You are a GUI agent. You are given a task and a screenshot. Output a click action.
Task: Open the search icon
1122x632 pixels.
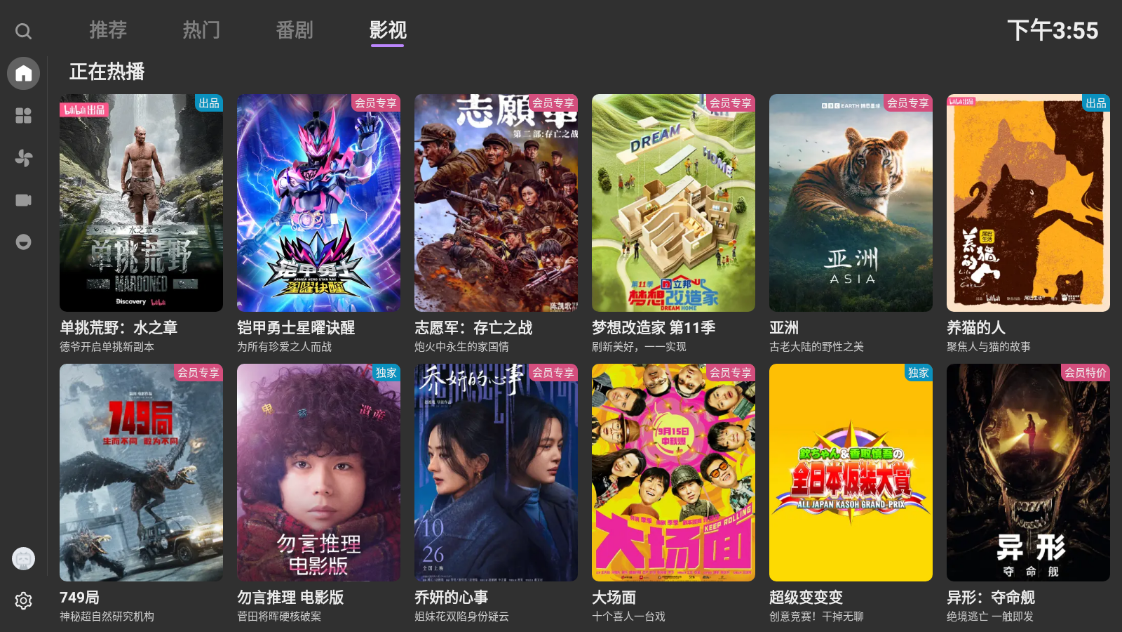tap(23, 31)
